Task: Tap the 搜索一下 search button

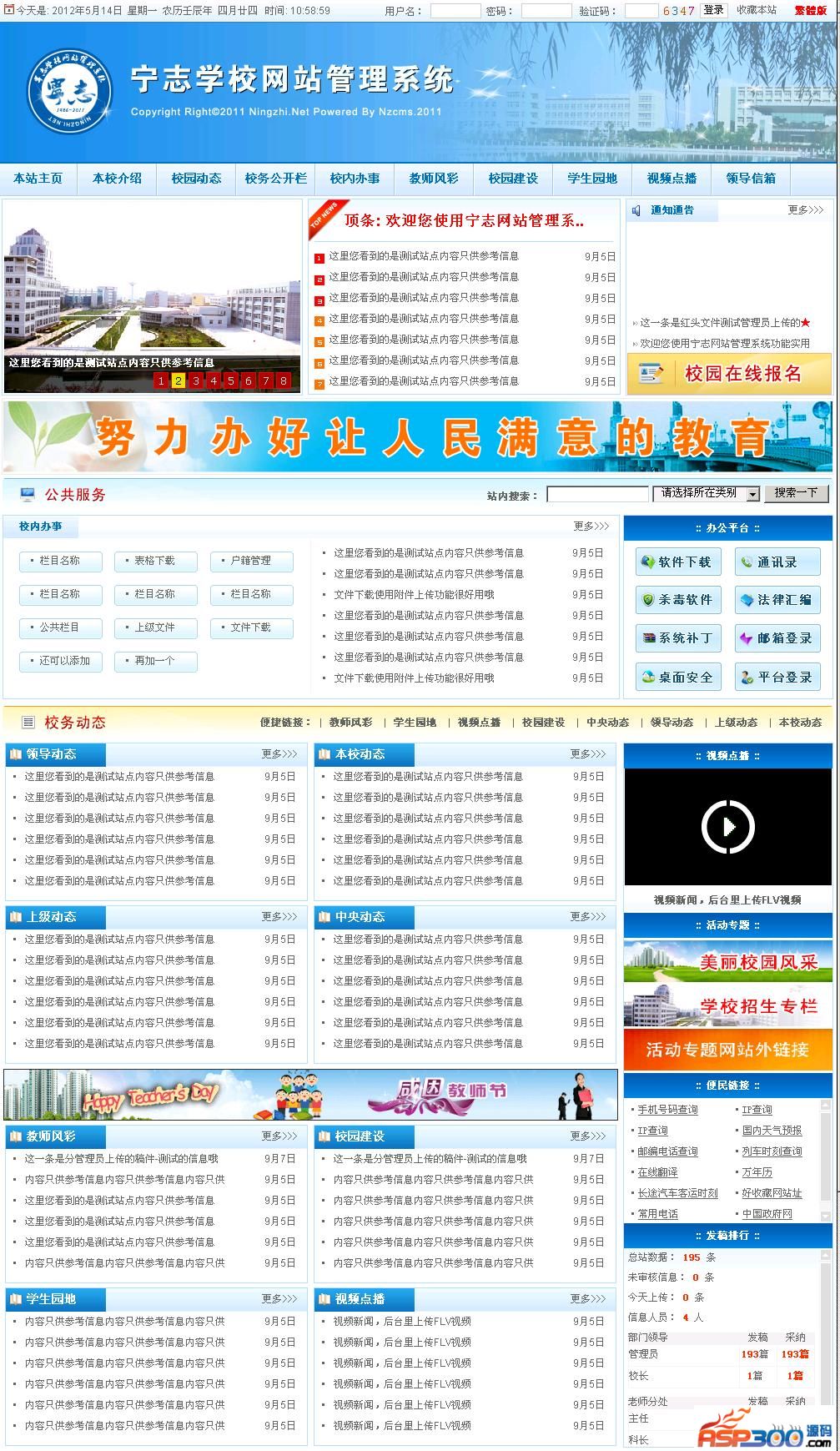Action: click(x=796, y=493)
